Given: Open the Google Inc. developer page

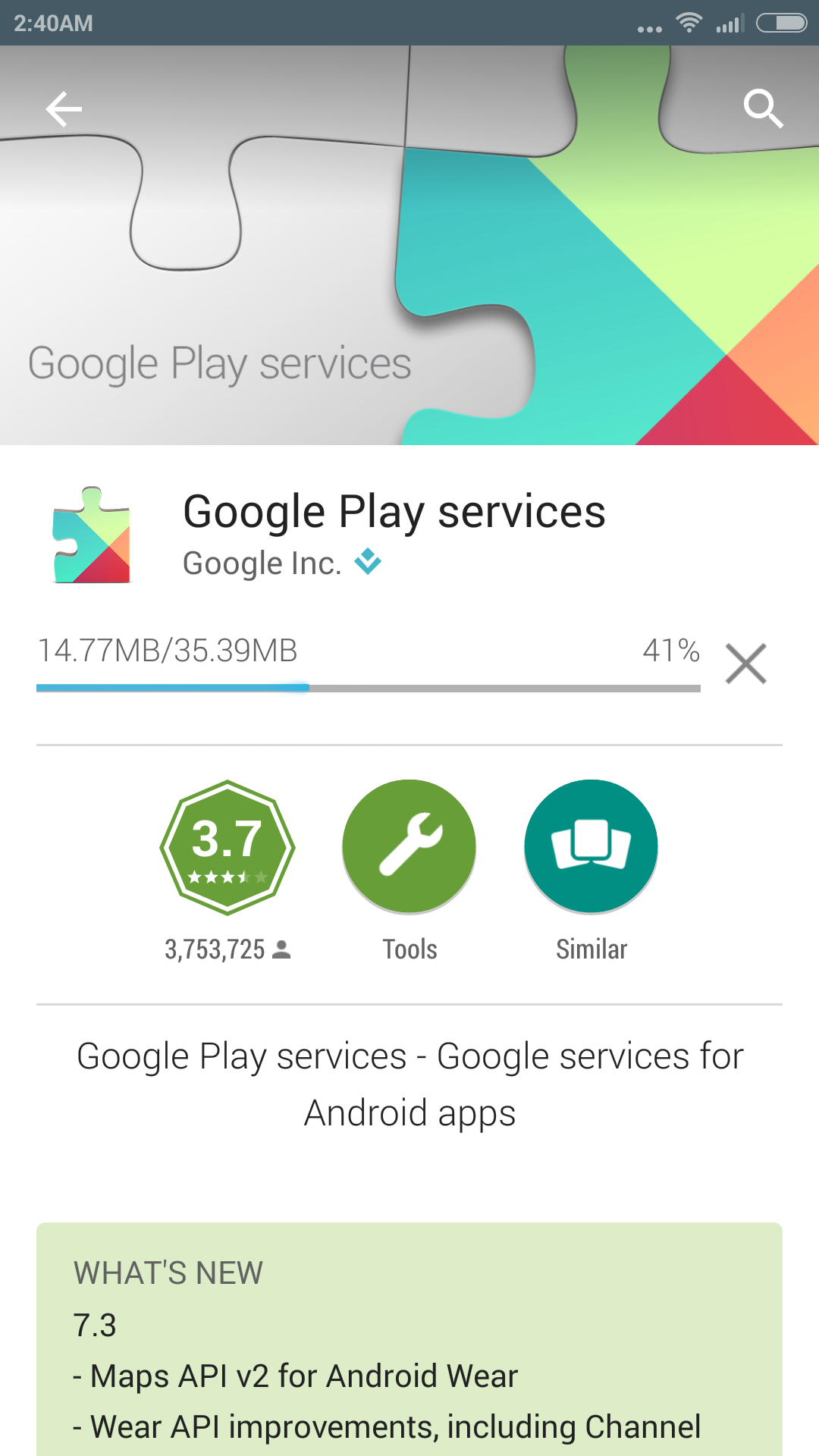Looking at the screenshot, I should click(262, 563).
